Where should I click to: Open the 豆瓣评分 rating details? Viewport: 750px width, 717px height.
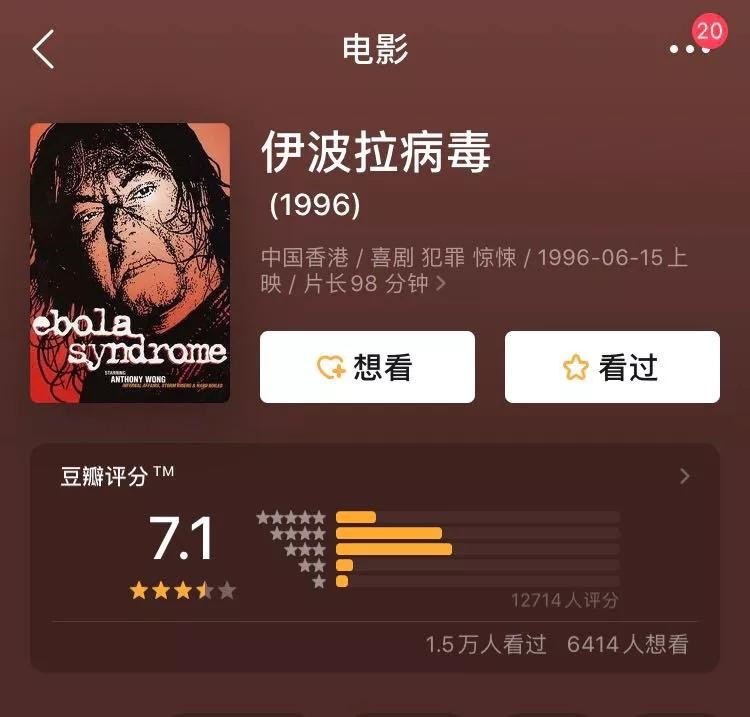pyautogui.click(x=684, y=477)
